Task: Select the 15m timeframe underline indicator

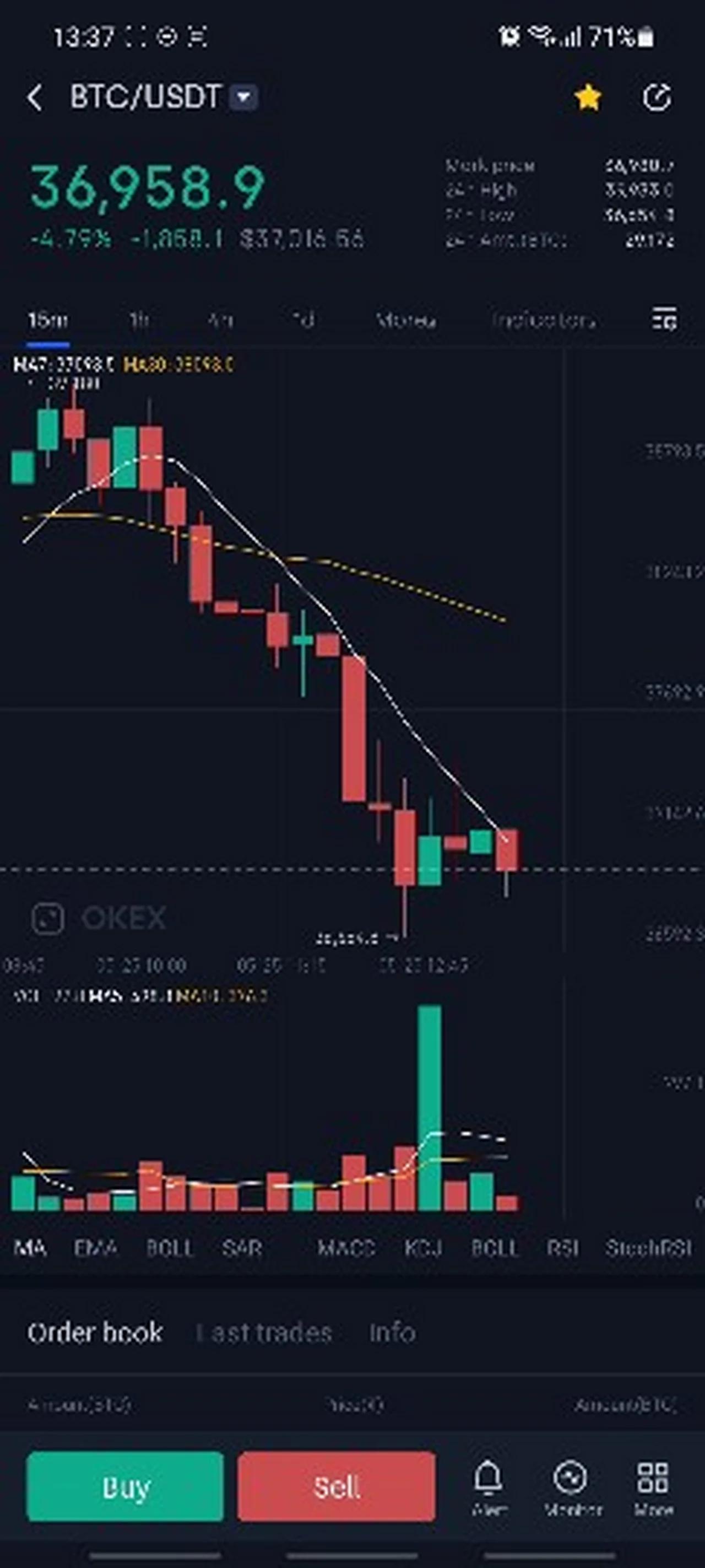Action: pyautogui.click(x=47, y=320)
